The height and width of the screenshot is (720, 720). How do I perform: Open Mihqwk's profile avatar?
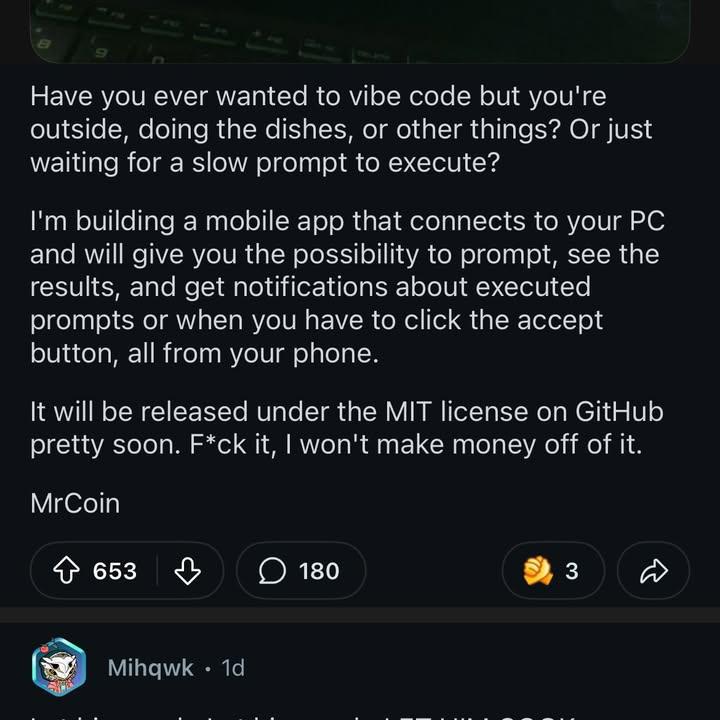click(x=58, y=667)
